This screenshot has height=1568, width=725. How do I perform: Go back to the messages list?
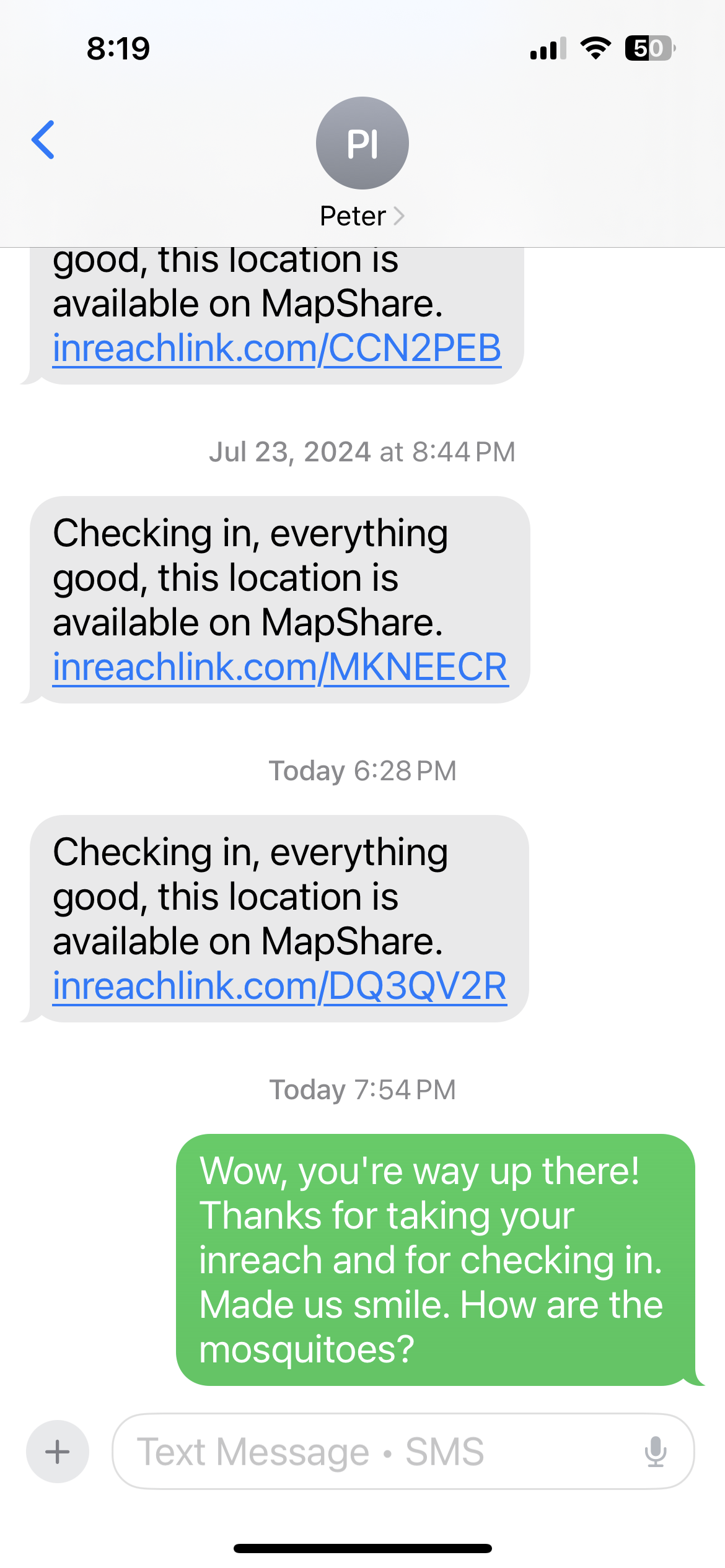click(x=43, y=140)
